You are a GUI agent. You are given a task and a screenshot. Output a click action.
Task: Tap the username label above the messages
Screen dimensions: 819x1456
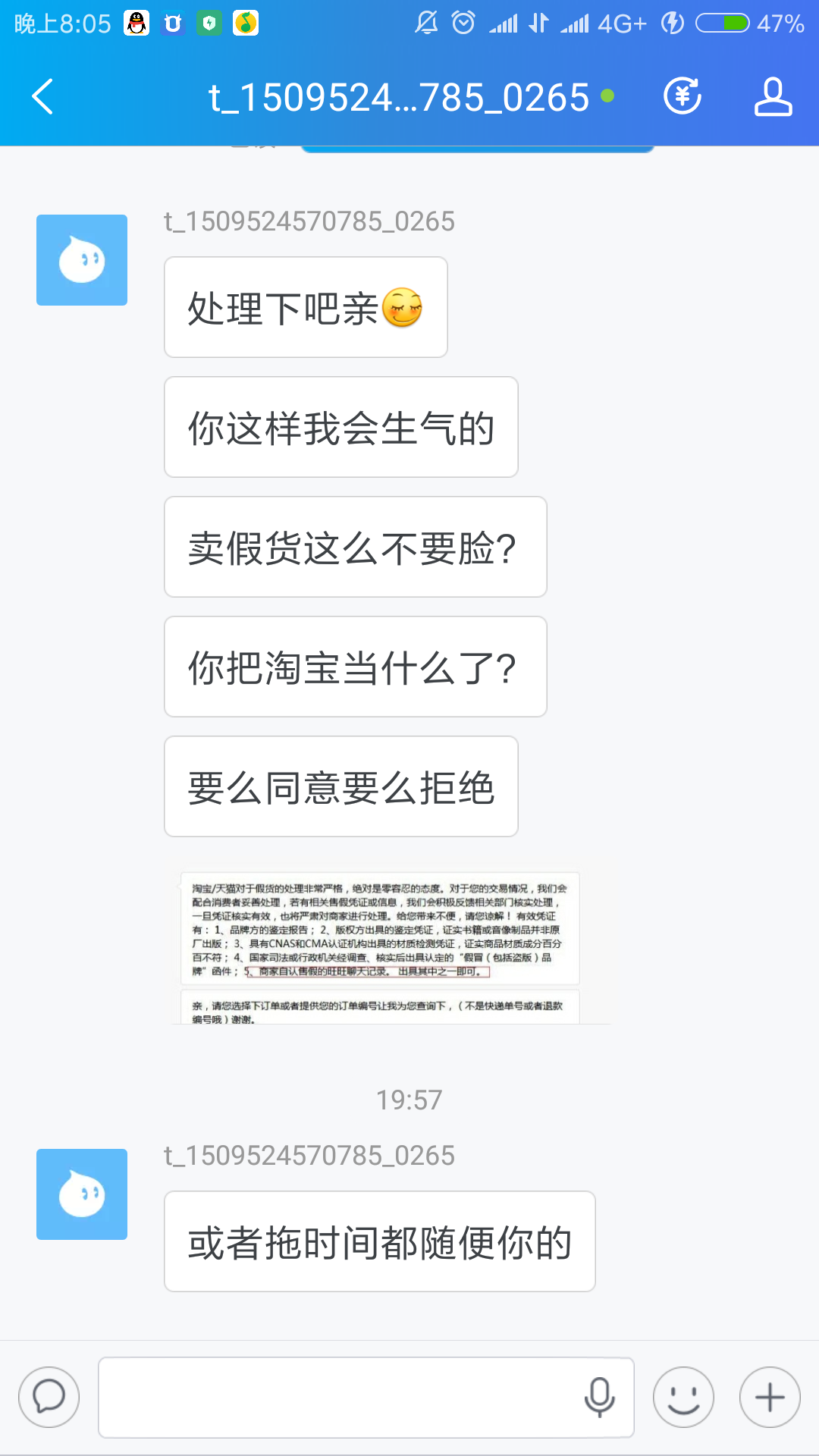pyautogui.click(x=309, y=221)
